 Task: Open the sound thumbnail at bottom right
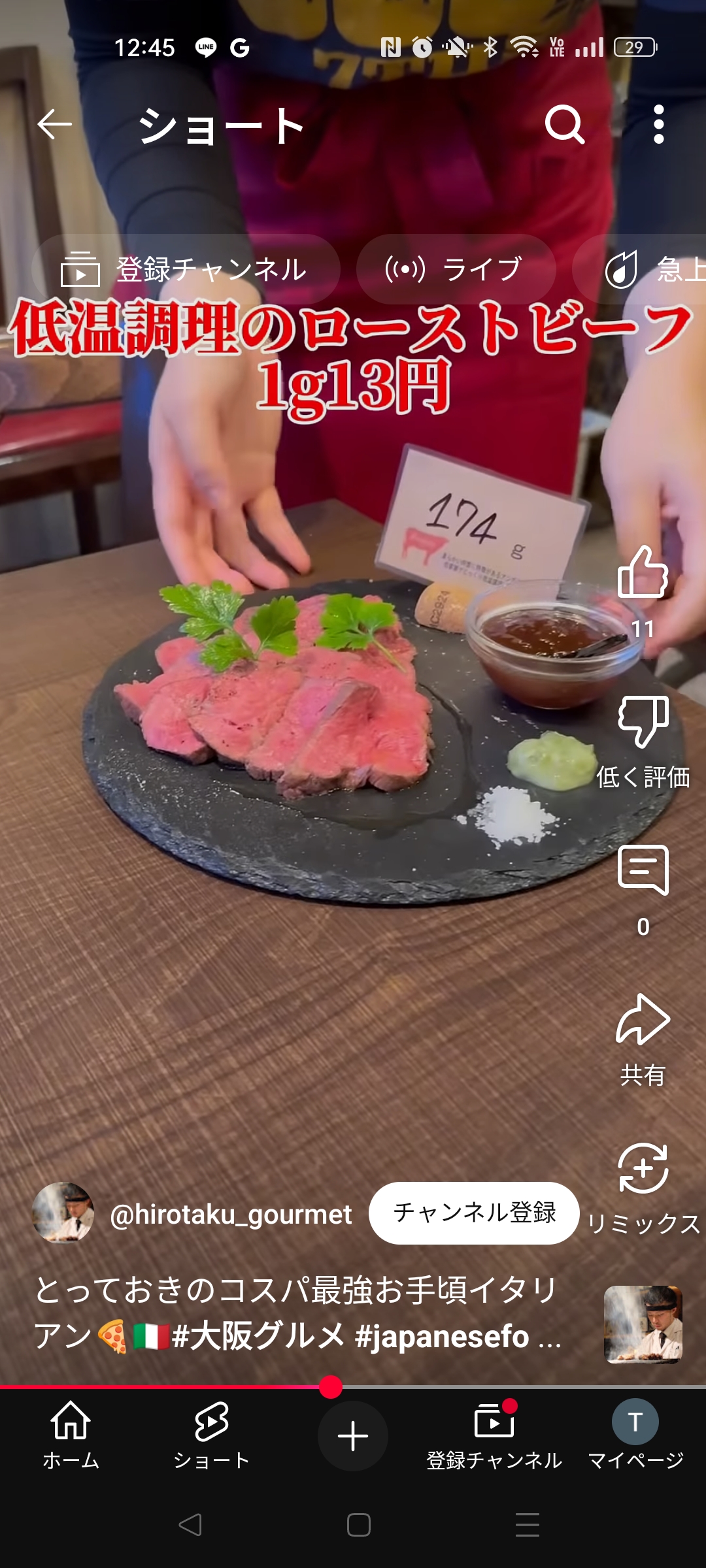coord(643,1324)
